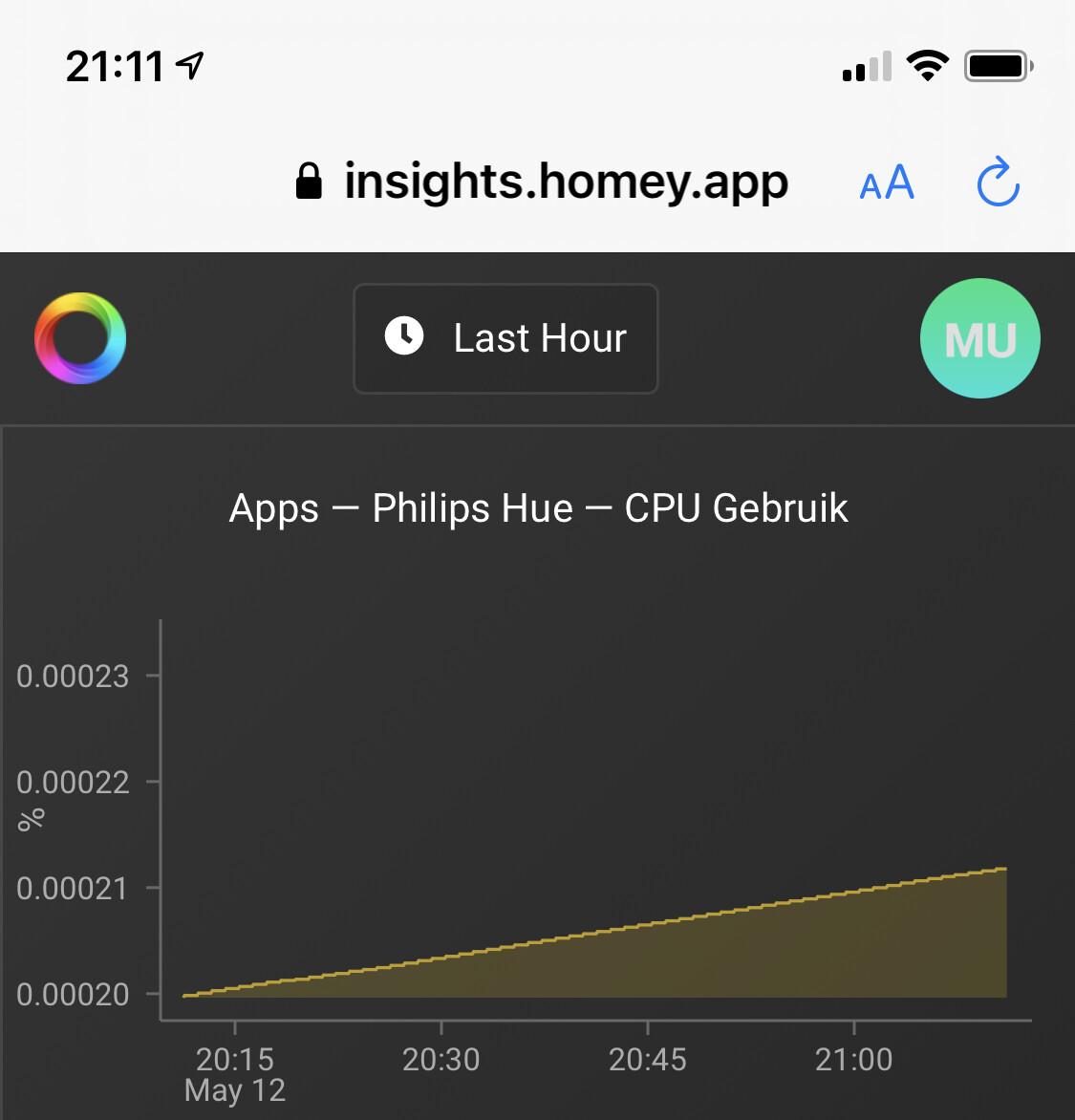1075x1120 pixels.
Task: Open the MU user profile avatar
Action: pyautogui.click(x=979, y=338)
